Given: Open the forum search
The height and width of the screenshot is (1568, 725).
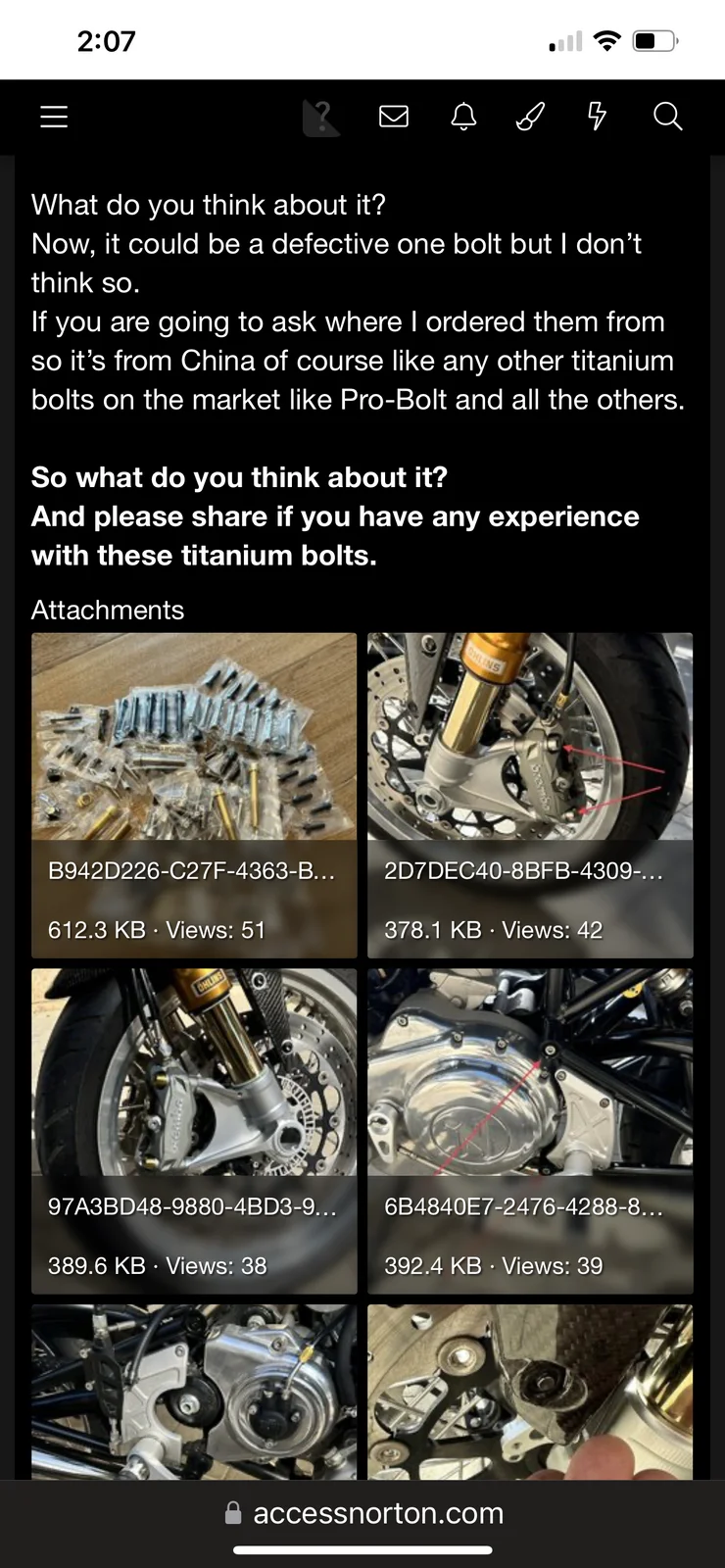Looking at the screenshot, I should click(667, 117).
